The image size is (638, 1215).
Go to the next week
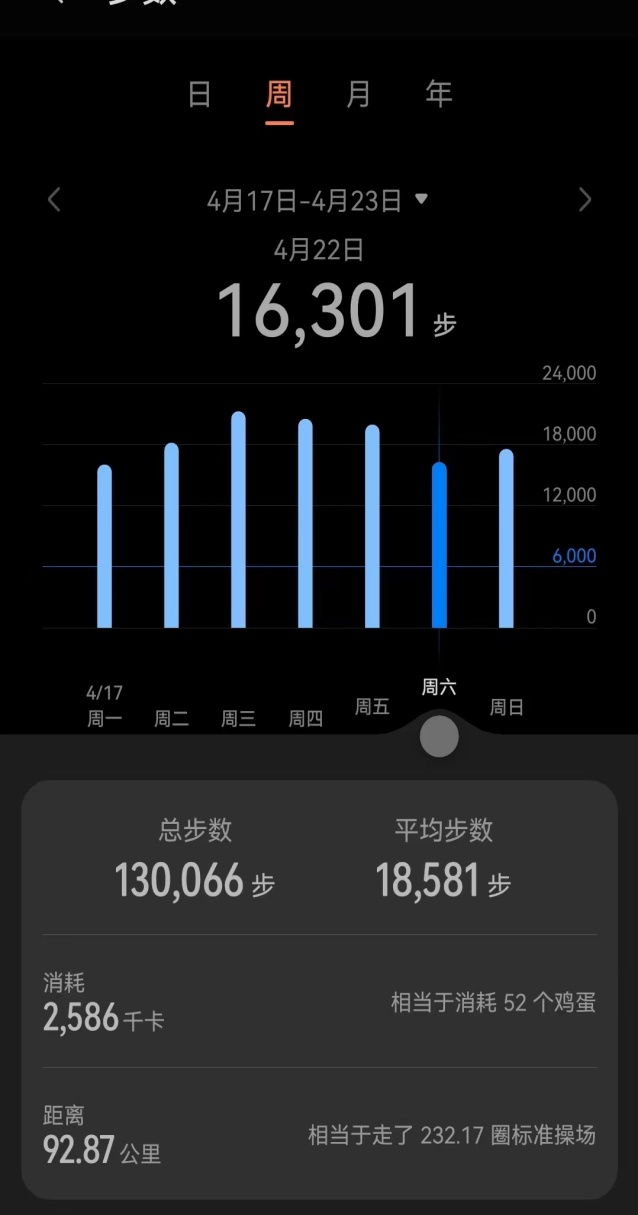pos(585,200)
